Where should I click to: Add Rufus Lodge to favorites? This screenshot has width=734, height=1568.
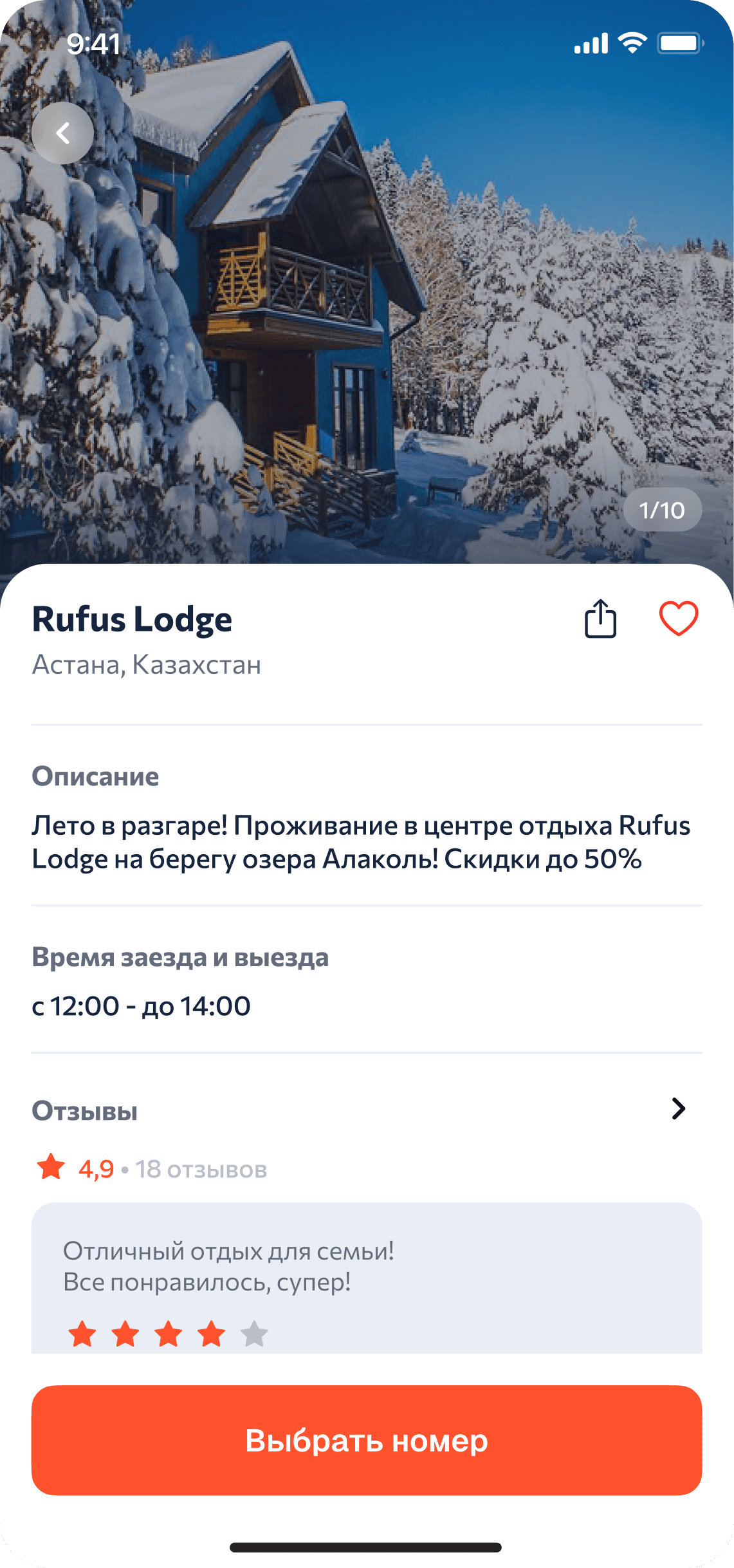678,619
